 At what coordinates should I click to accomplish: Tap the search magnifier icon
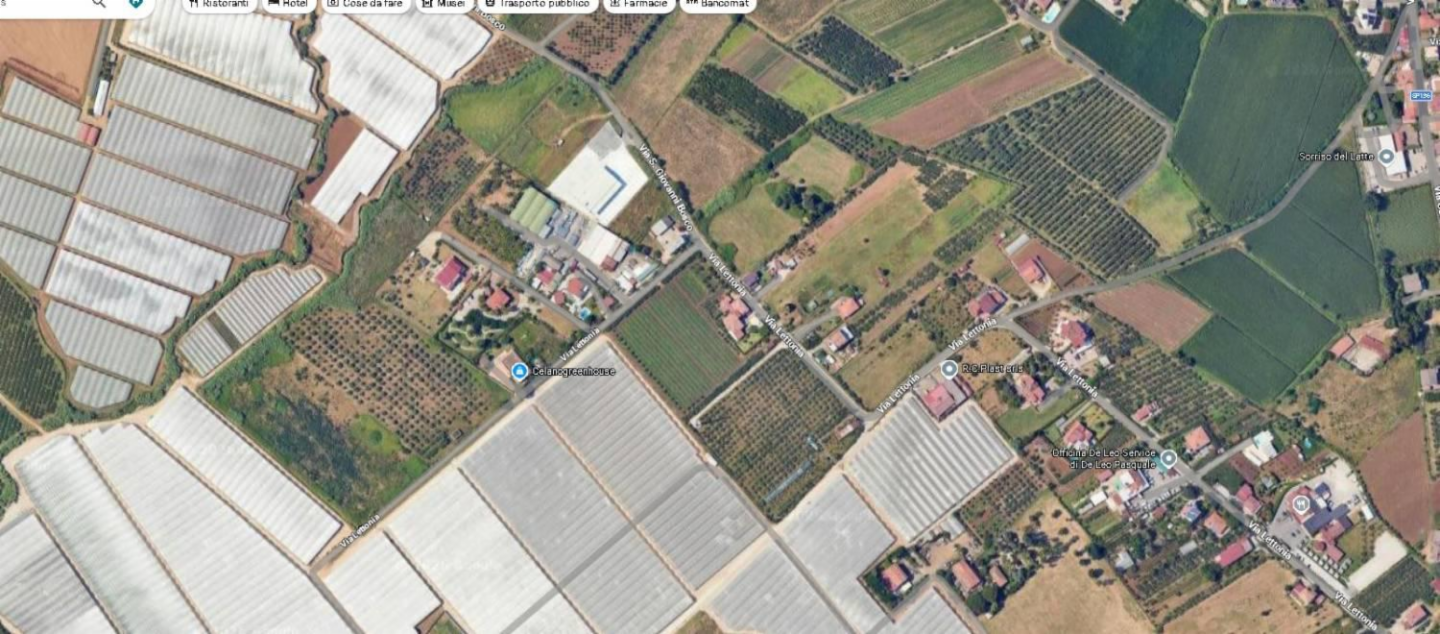coord(99,3)
